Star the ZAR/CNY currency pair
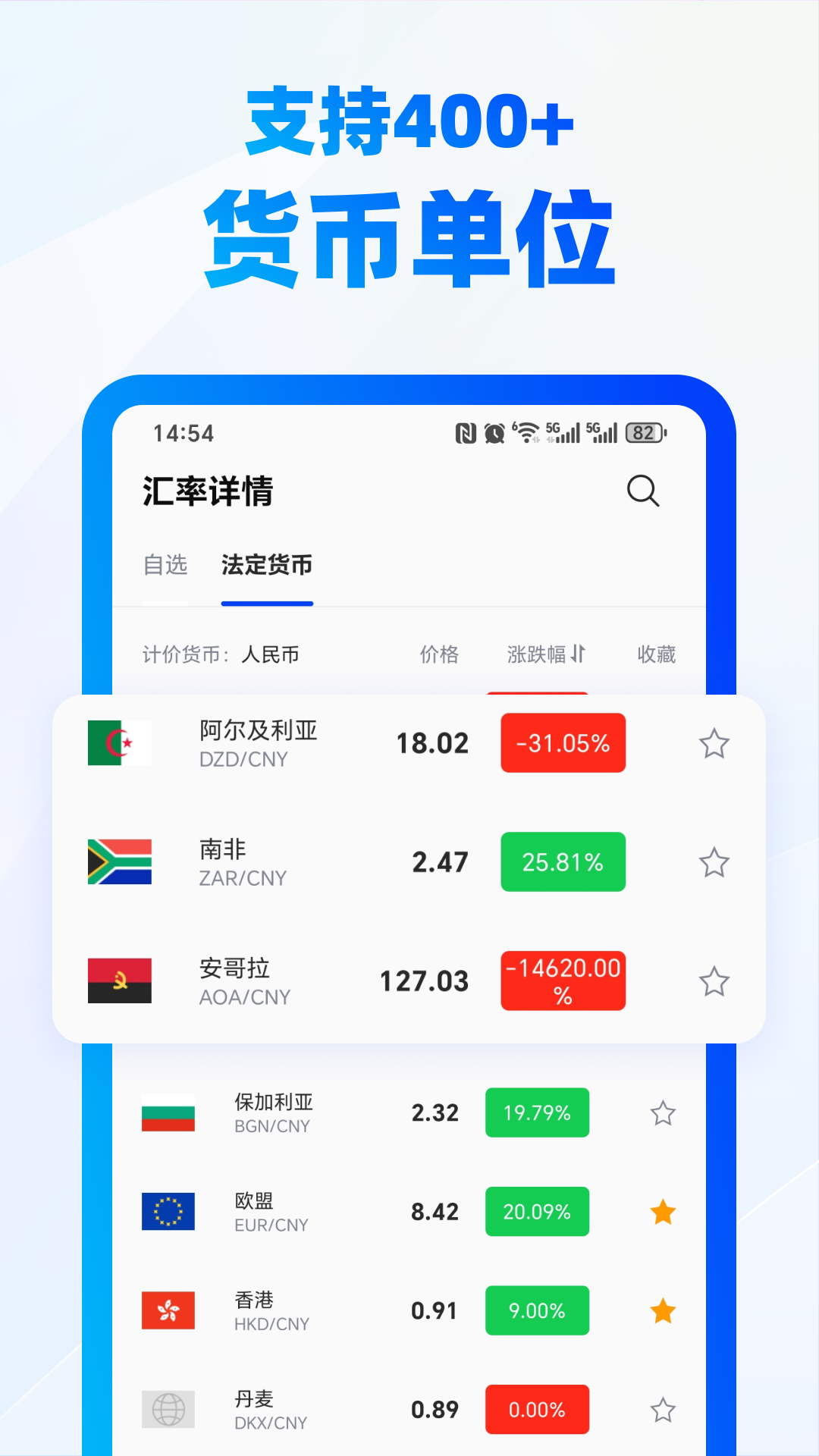Viewport: 819px width, 1456px height. point(714,862)
